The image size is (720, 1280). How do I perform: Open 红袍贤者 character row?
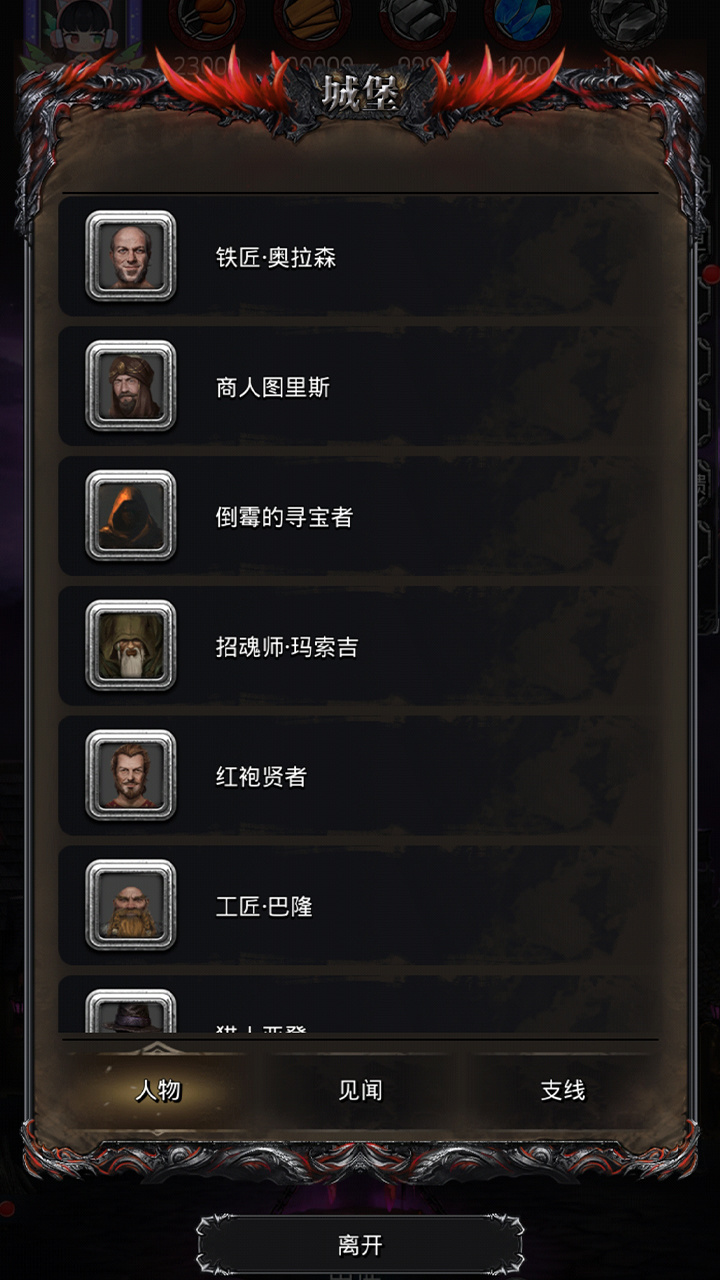click(x=360, y=776)
